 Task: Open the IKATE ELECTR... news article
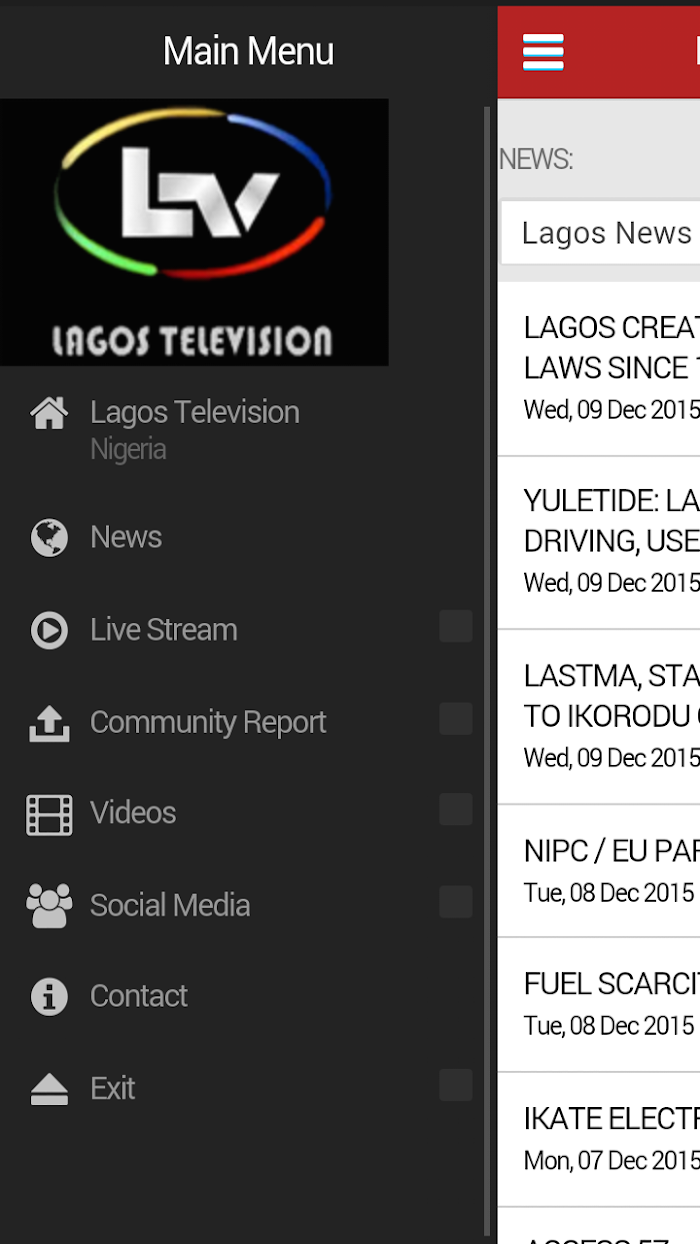coord(599,1140)
